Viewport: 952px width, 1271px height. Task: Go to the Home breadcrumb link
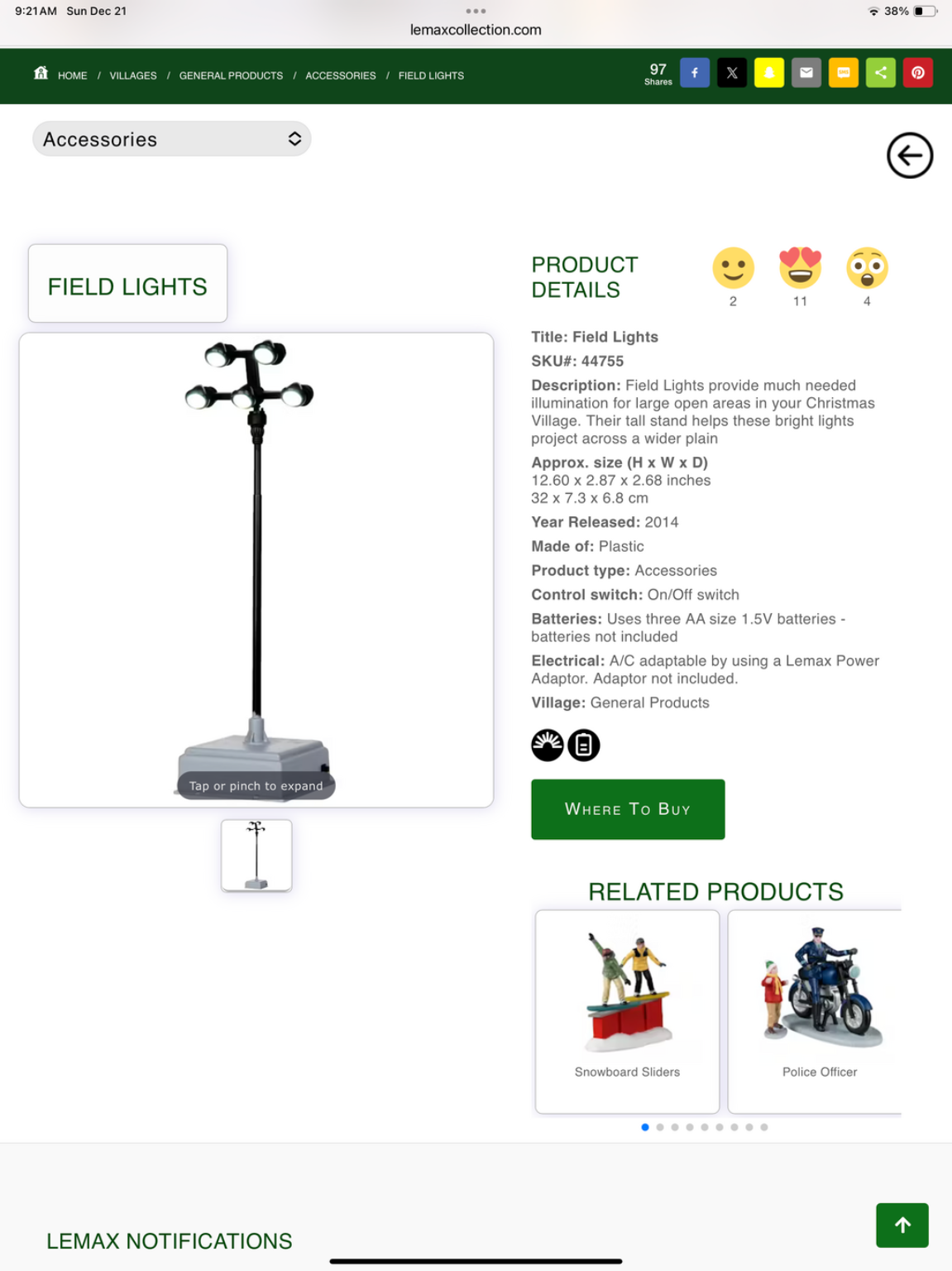(71, 75)
